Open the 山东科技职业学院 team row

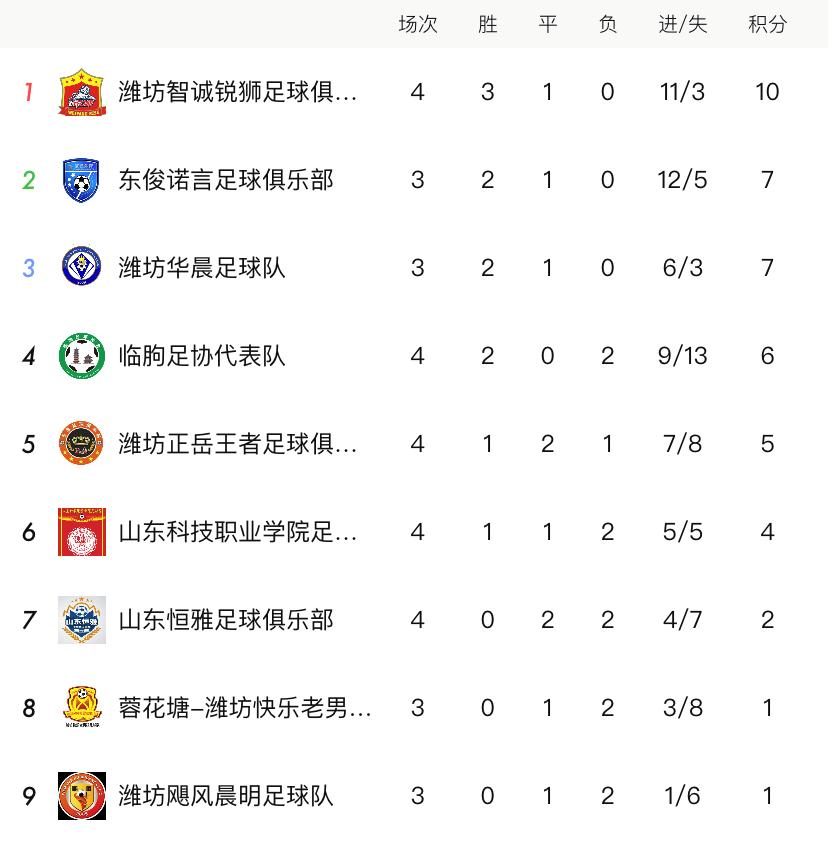[237, 532]
